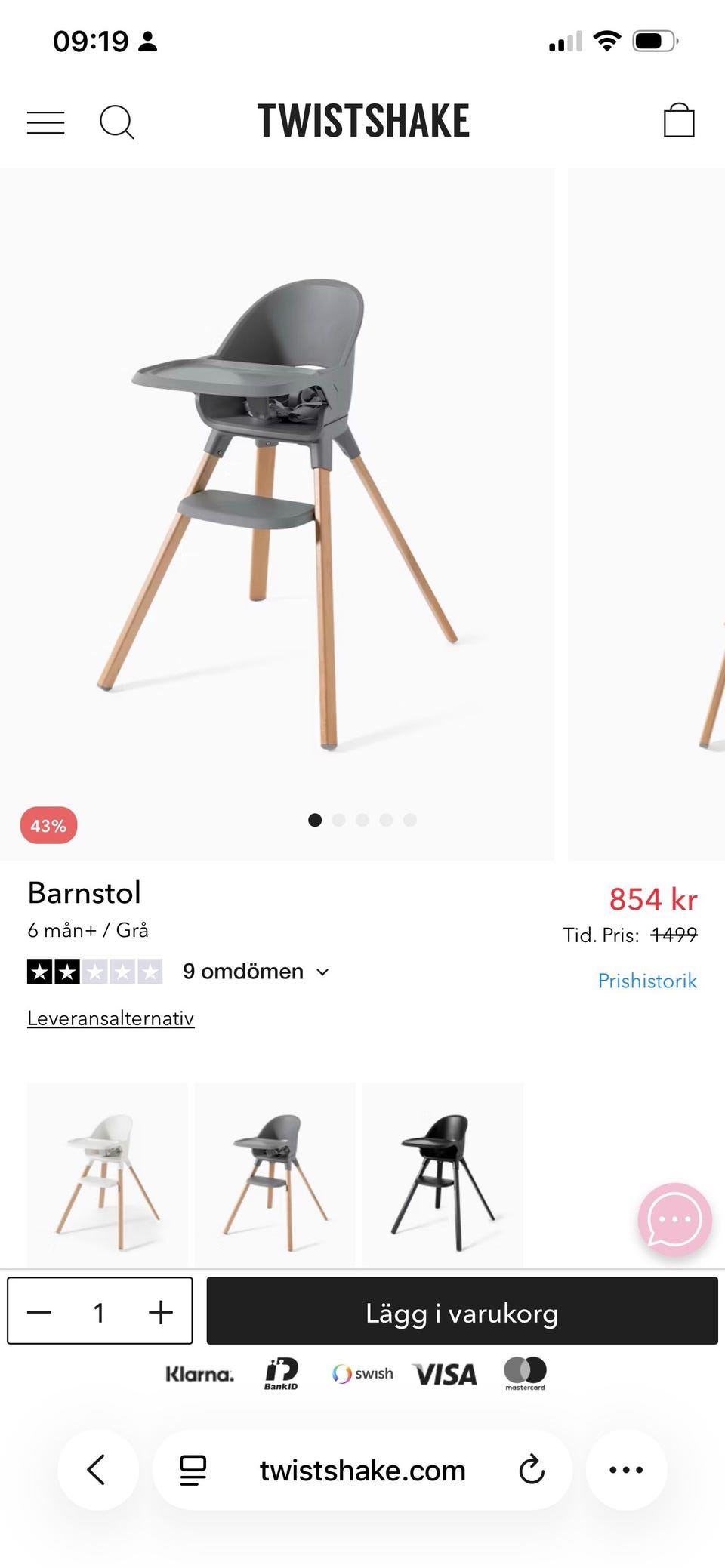Open the Leveransalternativ link
The width and height of the screenshot is (725, 1568).
pyautogui.click(x=110, y=1018)
